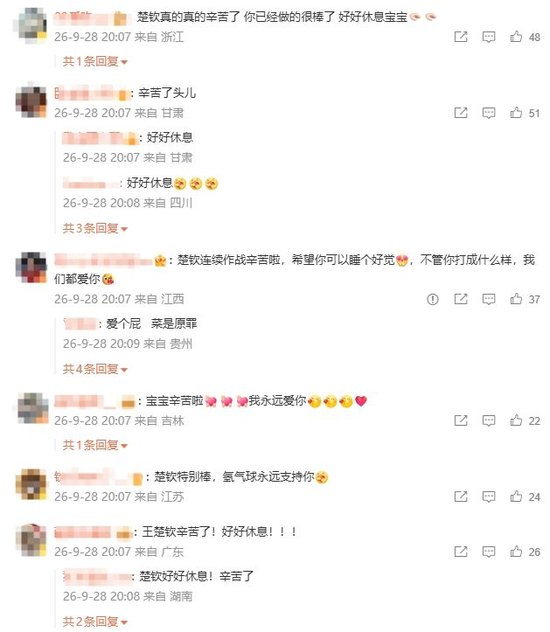Expand 共1条回复 under the 吉林 comment
Image resolution: width=550 pixels, height=632 pixels.
(95, 445)
